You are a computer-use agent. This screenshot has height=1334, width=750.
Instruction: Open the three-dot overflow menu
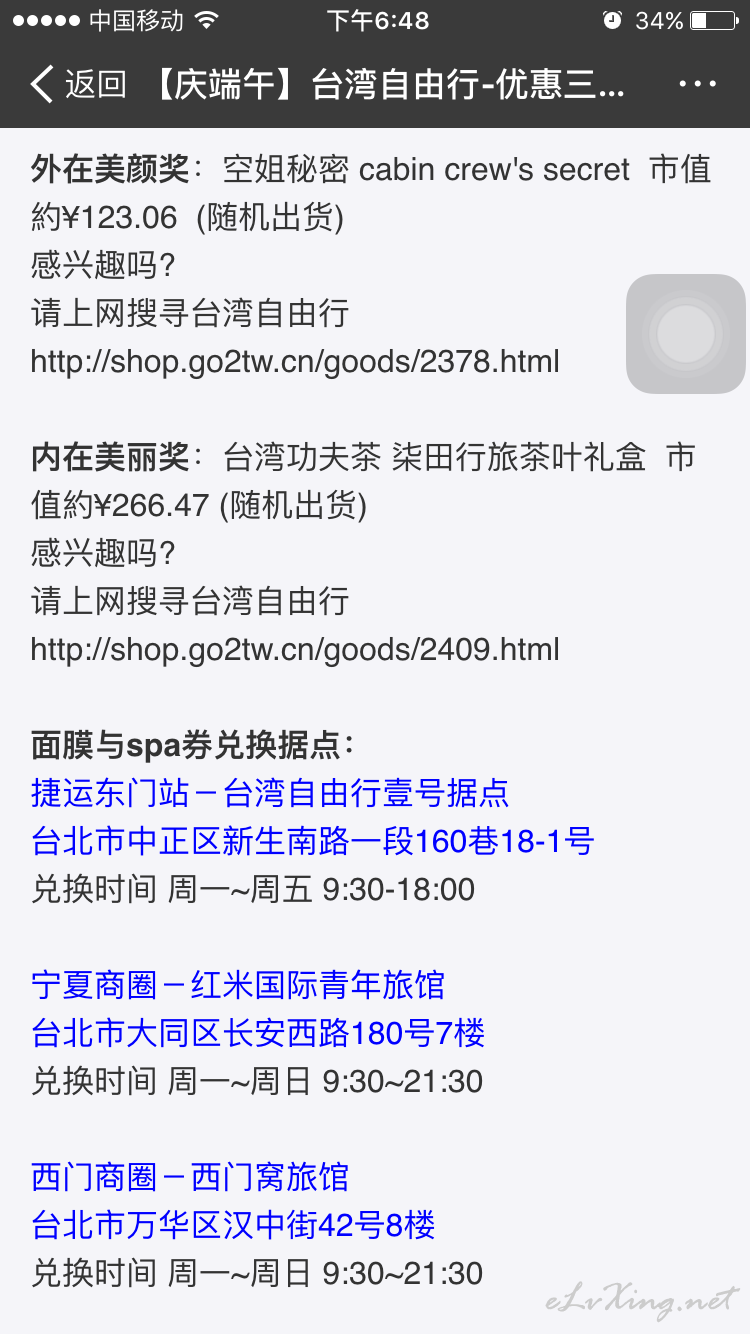coord(697,85)
